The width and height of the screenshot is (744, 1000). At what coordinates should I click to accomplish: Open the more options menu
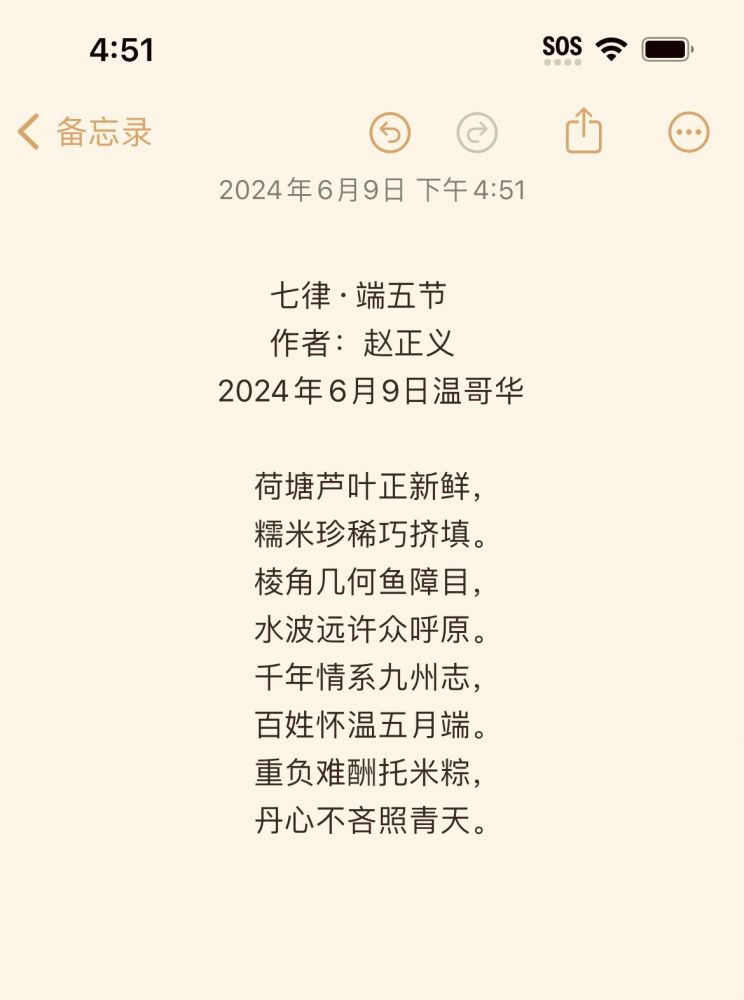tap(688, 132)
